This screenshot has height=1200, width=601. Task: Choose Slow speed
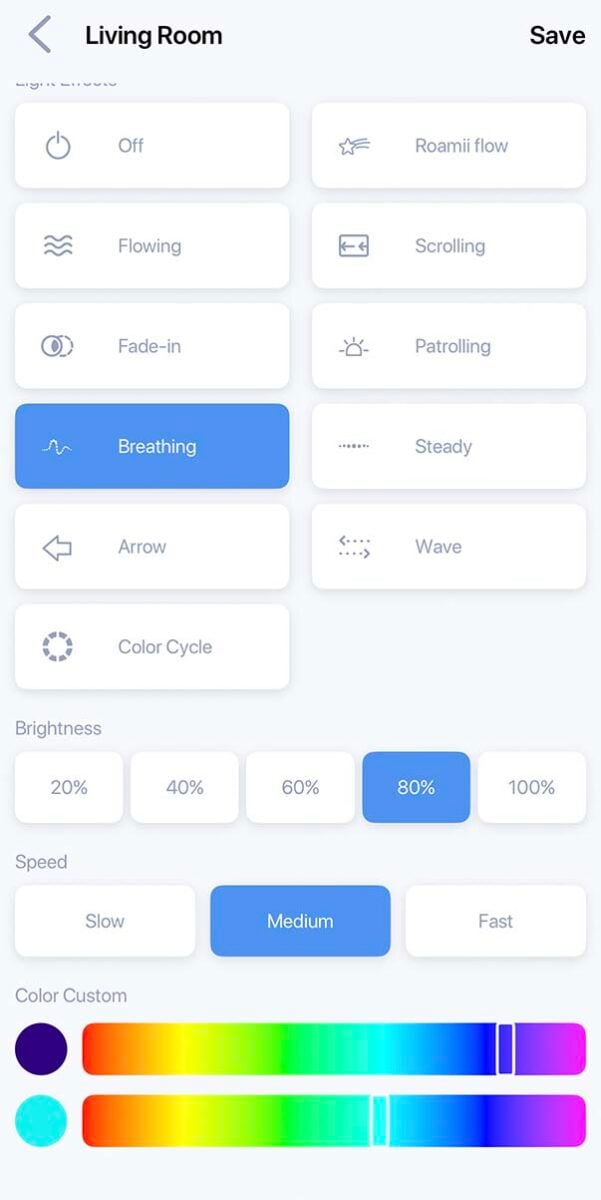[105, 921]
